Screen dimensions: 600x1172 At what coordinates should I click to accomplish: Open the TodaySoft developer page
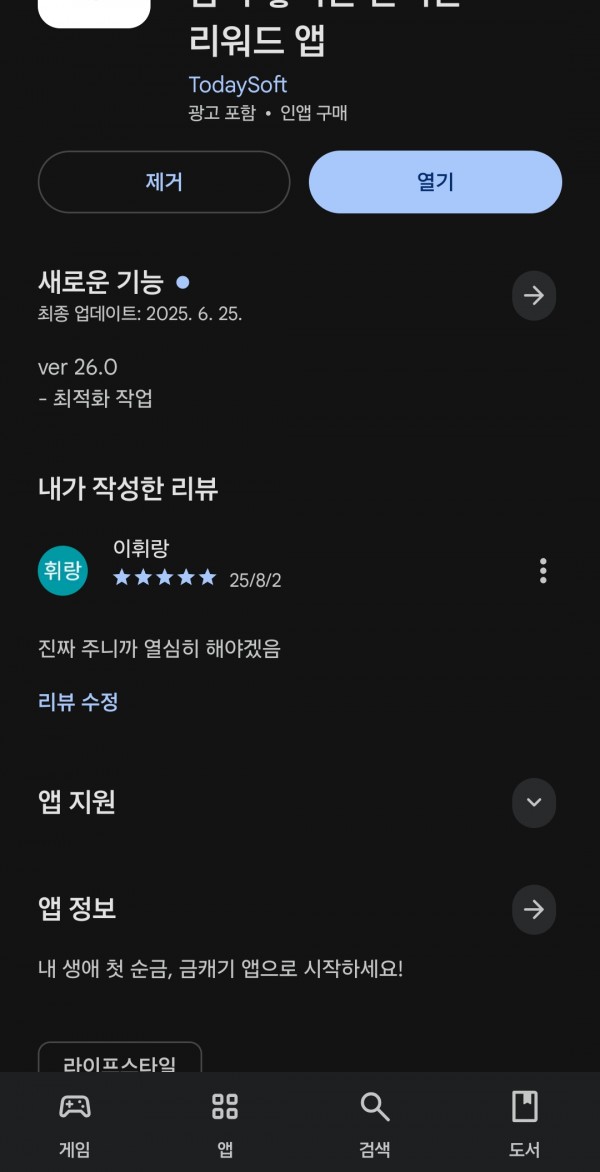[x=238, y=85]
